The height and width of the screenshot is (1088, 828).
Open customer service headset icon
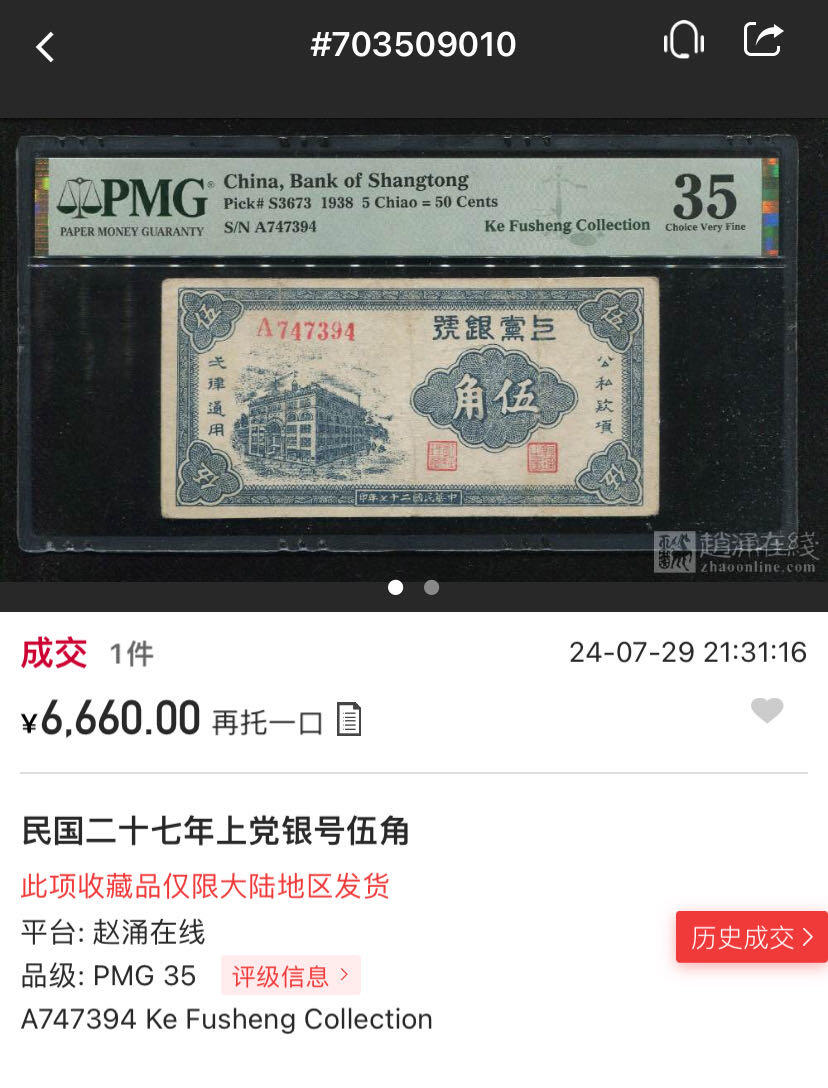[684, 41]
